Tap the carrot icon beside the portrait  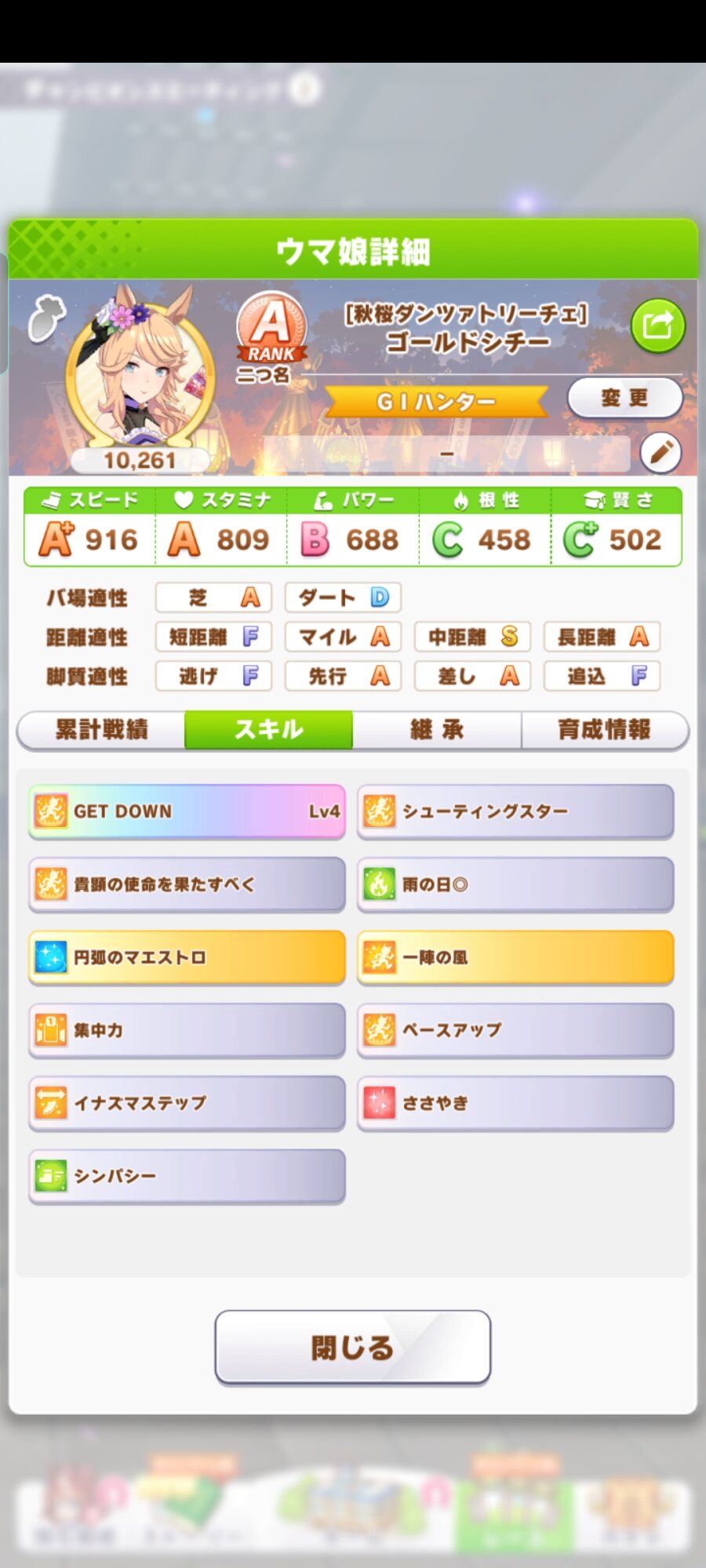(46, 318)
